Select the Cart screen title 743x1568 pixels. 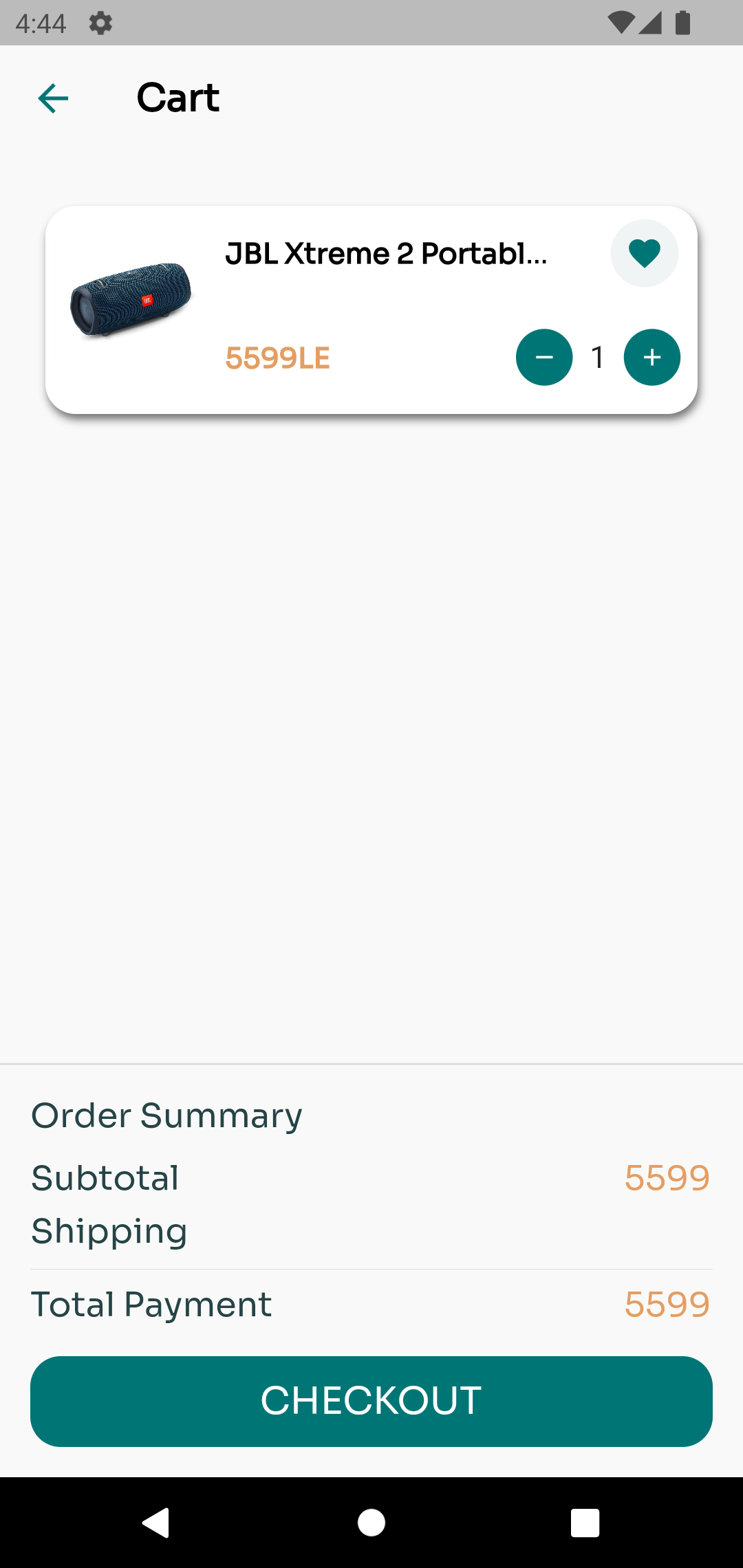[177, 97]
